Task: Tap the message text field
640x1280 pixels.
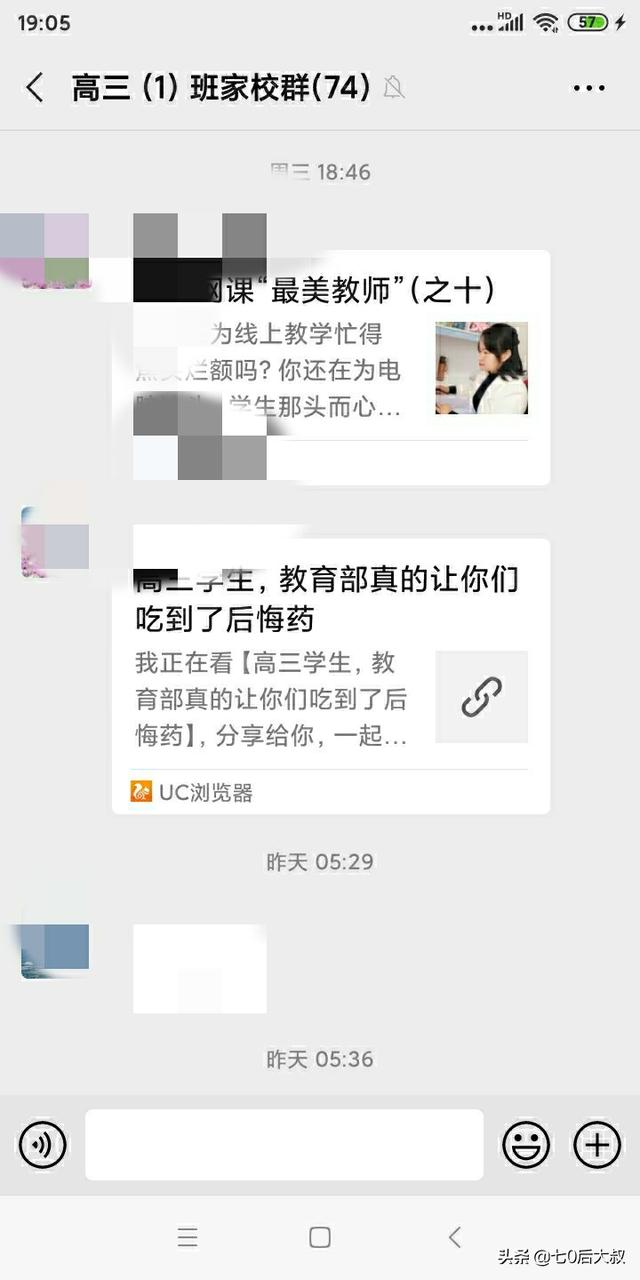Action: pyautogui.click(x=284, y=1144)
